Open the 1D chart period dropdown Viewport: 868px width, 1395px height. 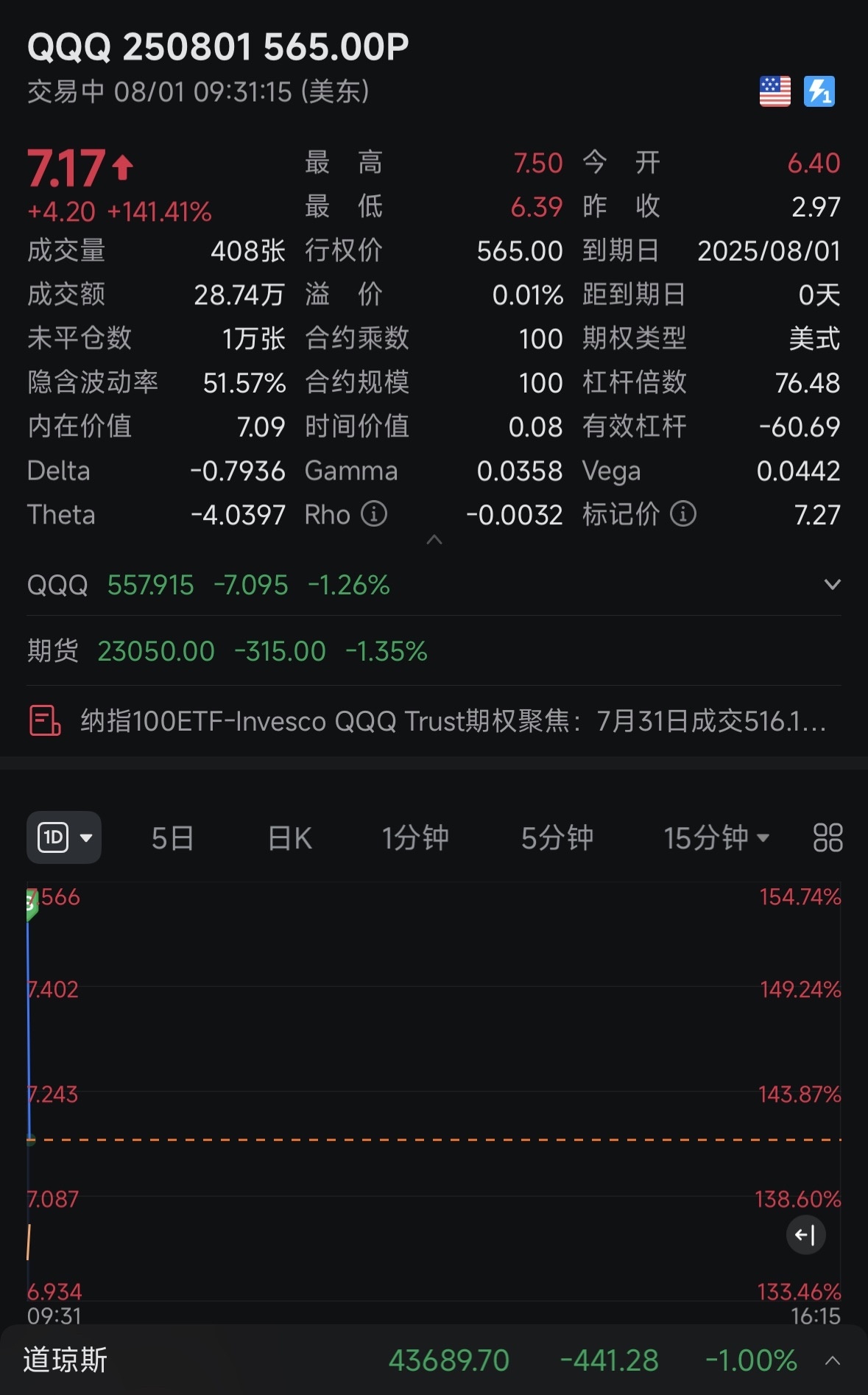click(64, 837)
